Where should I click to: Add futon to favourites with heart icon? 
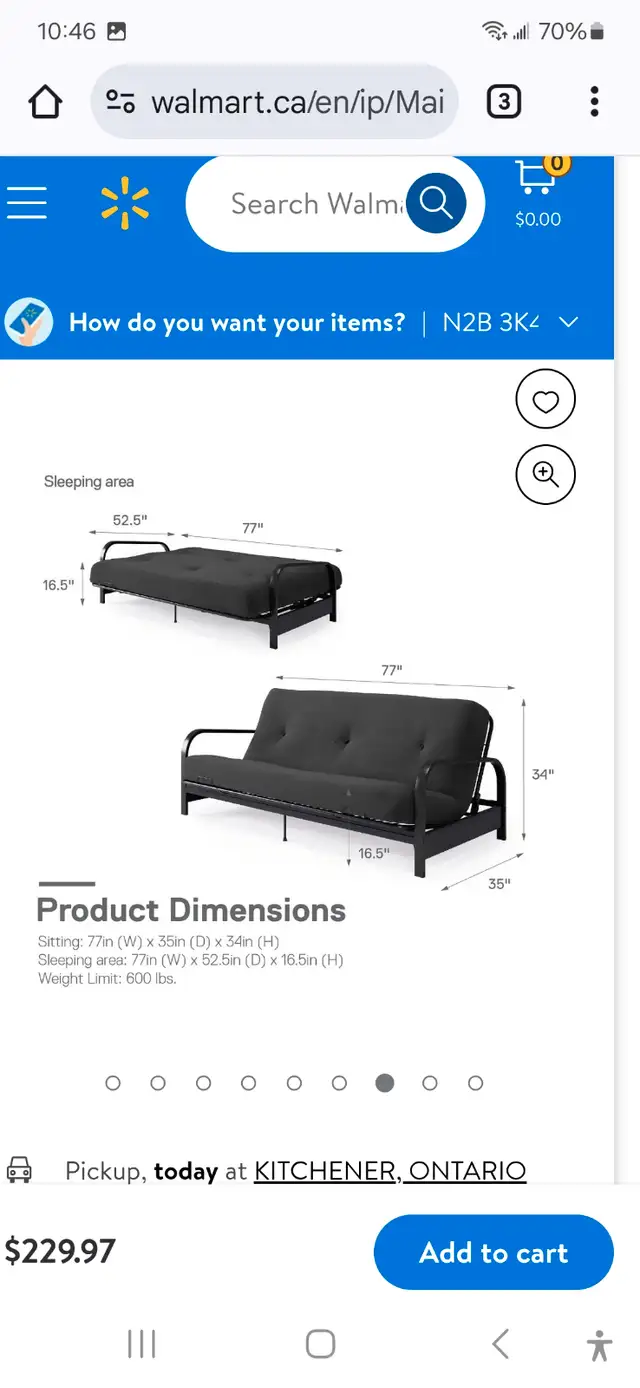pyautogui.click(x=545, y=400)
